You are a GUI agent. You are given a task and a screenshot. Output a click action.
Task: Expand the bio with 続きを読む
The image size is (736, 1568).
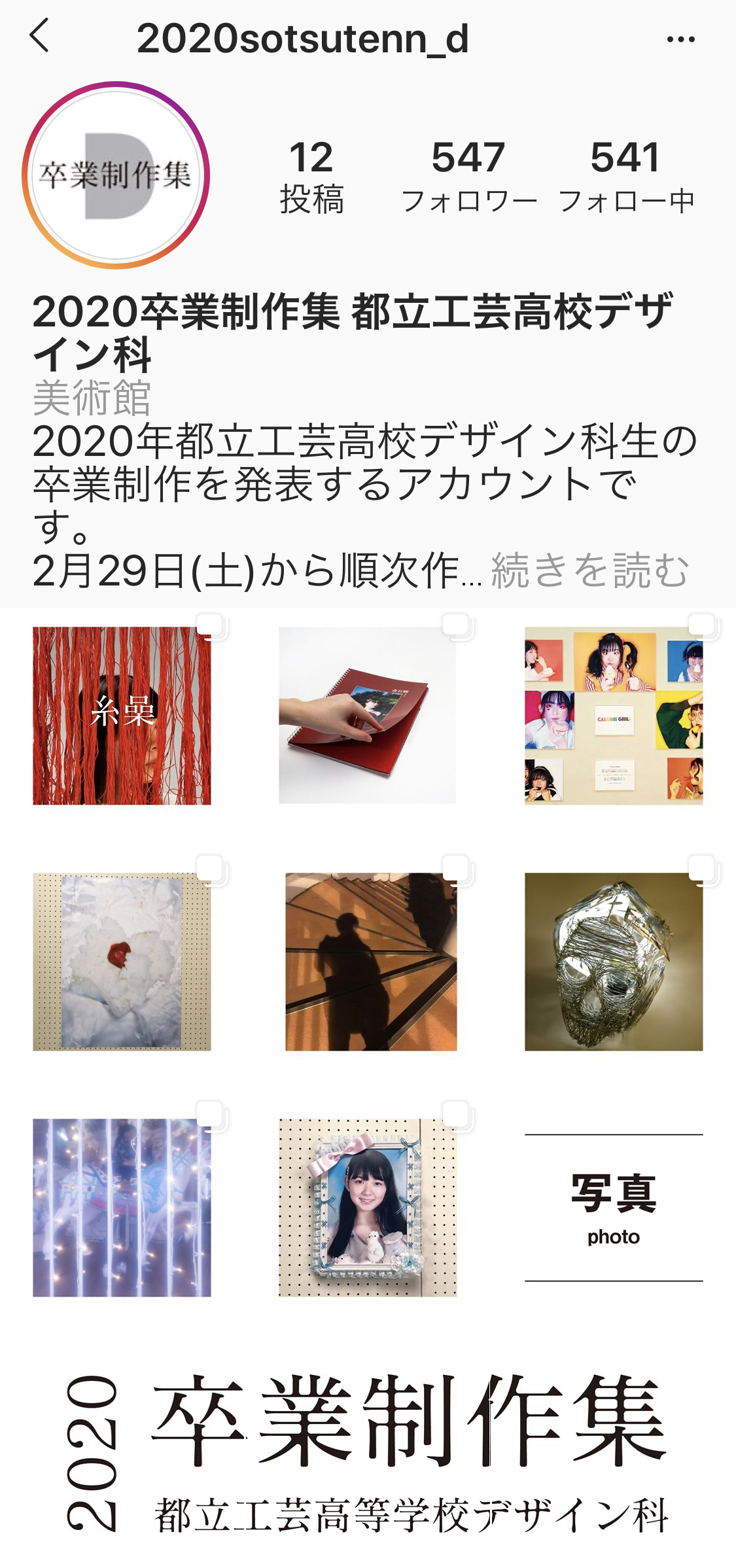tap(590, 570)
